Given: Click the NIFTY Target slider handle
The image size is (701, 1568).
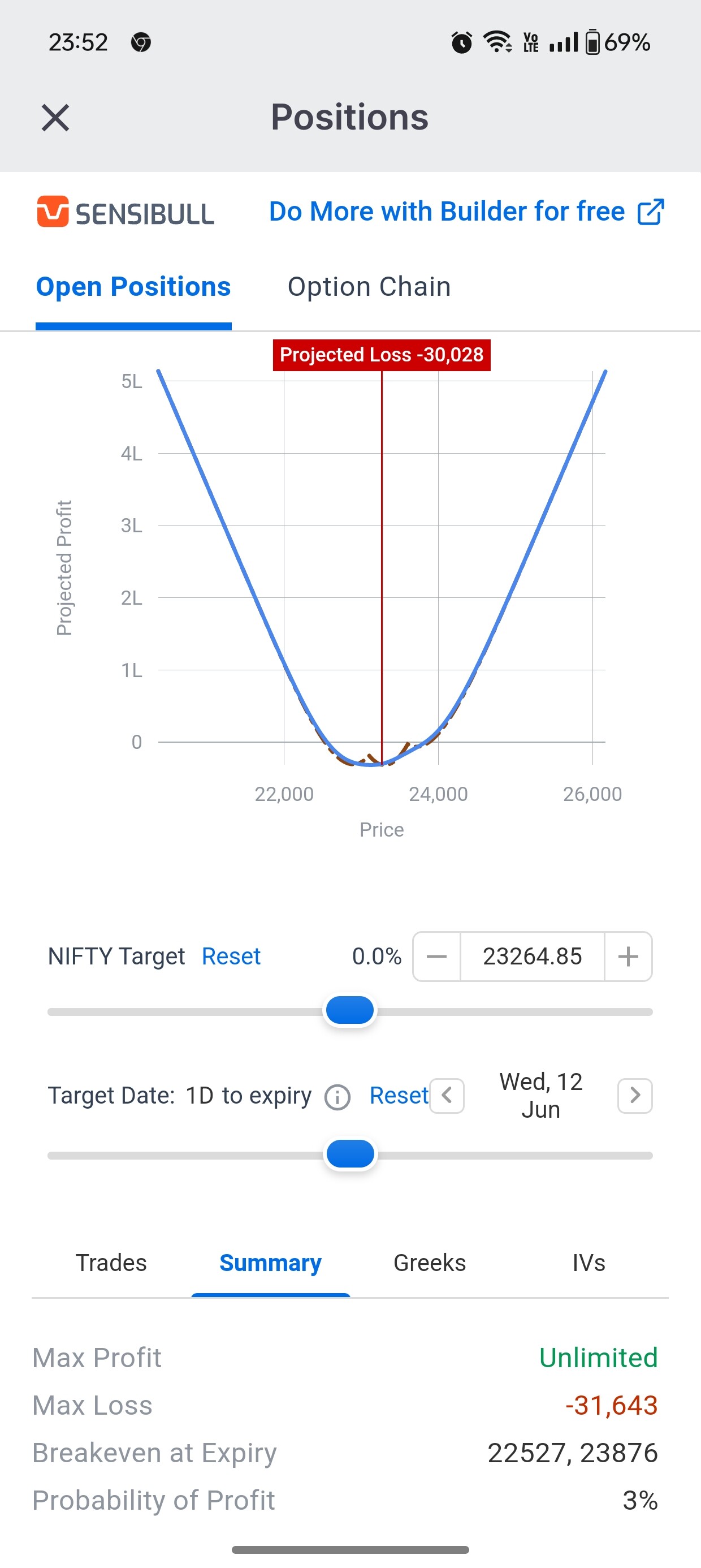Looking at the screenshot, I should point(350,1010).
